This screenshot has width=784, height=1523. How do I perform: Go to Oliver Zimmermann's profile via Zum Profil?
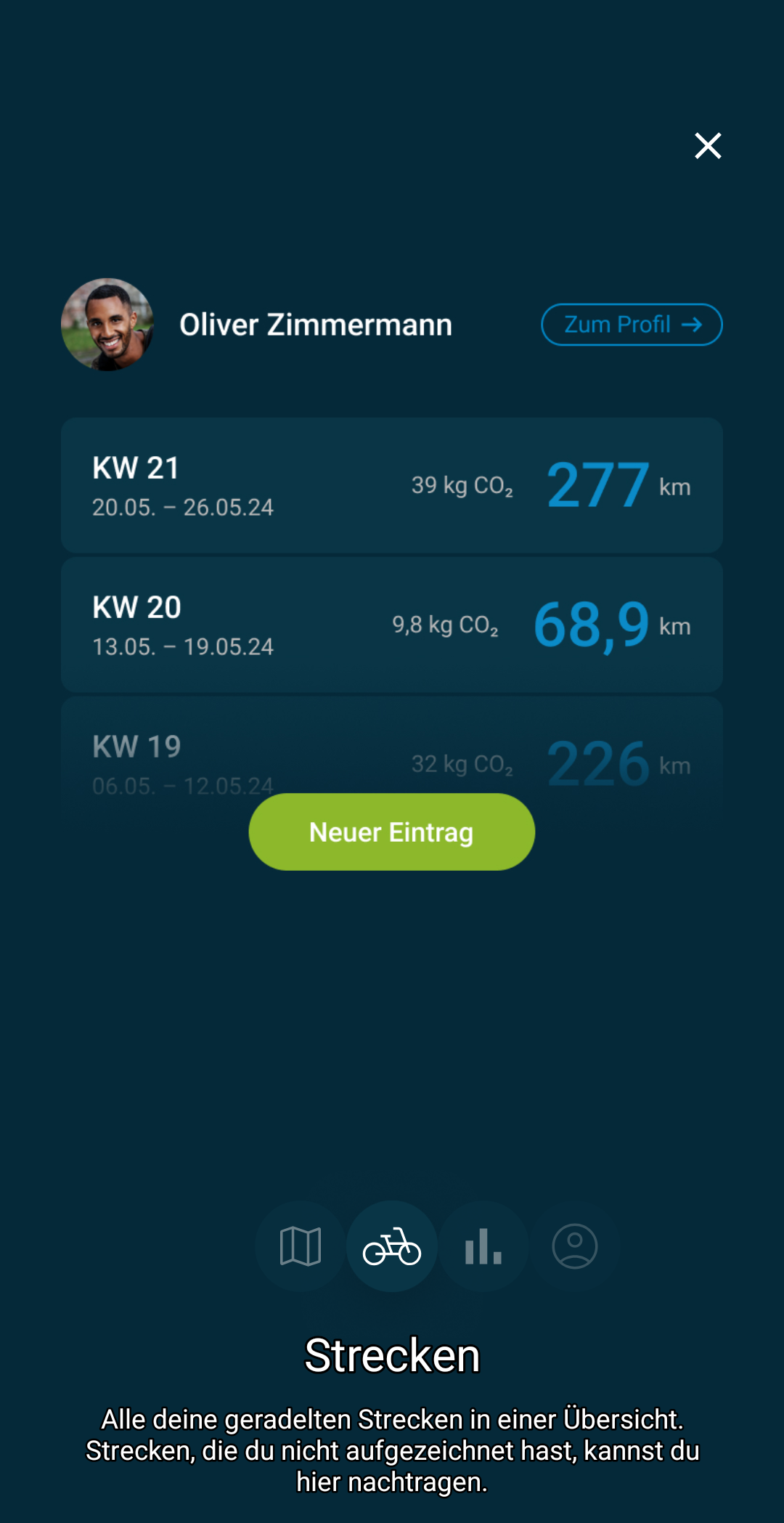point(631,325)
